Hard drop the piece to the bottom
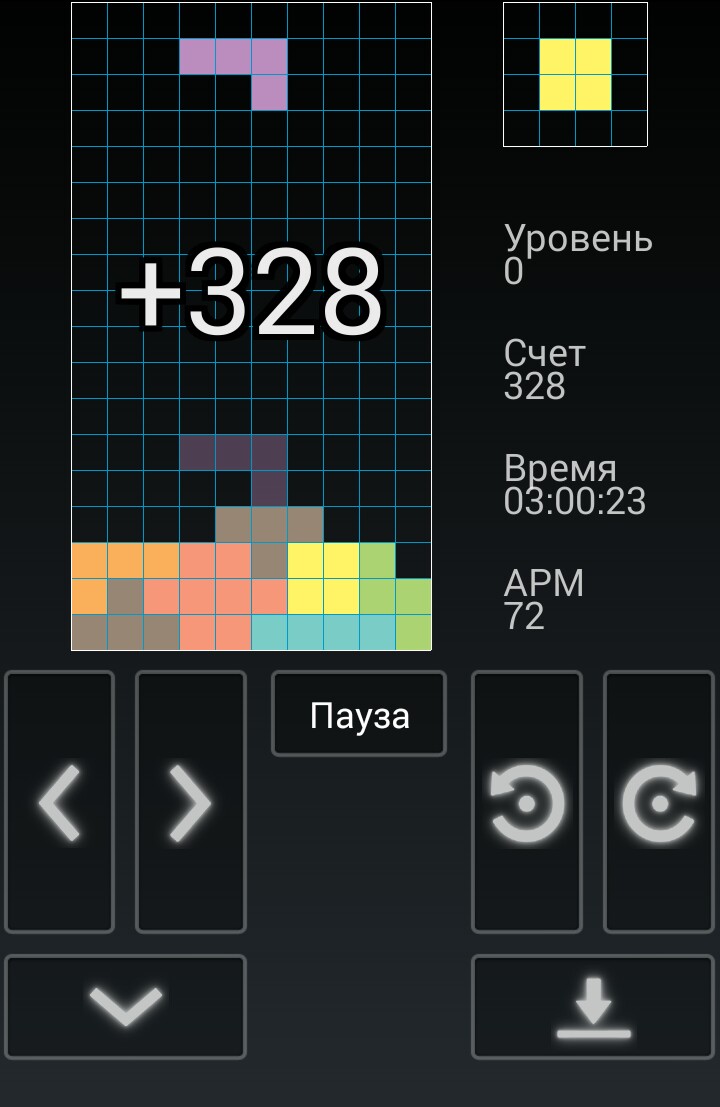This screenshot has height=1107, width=720. pos(593,1006)
